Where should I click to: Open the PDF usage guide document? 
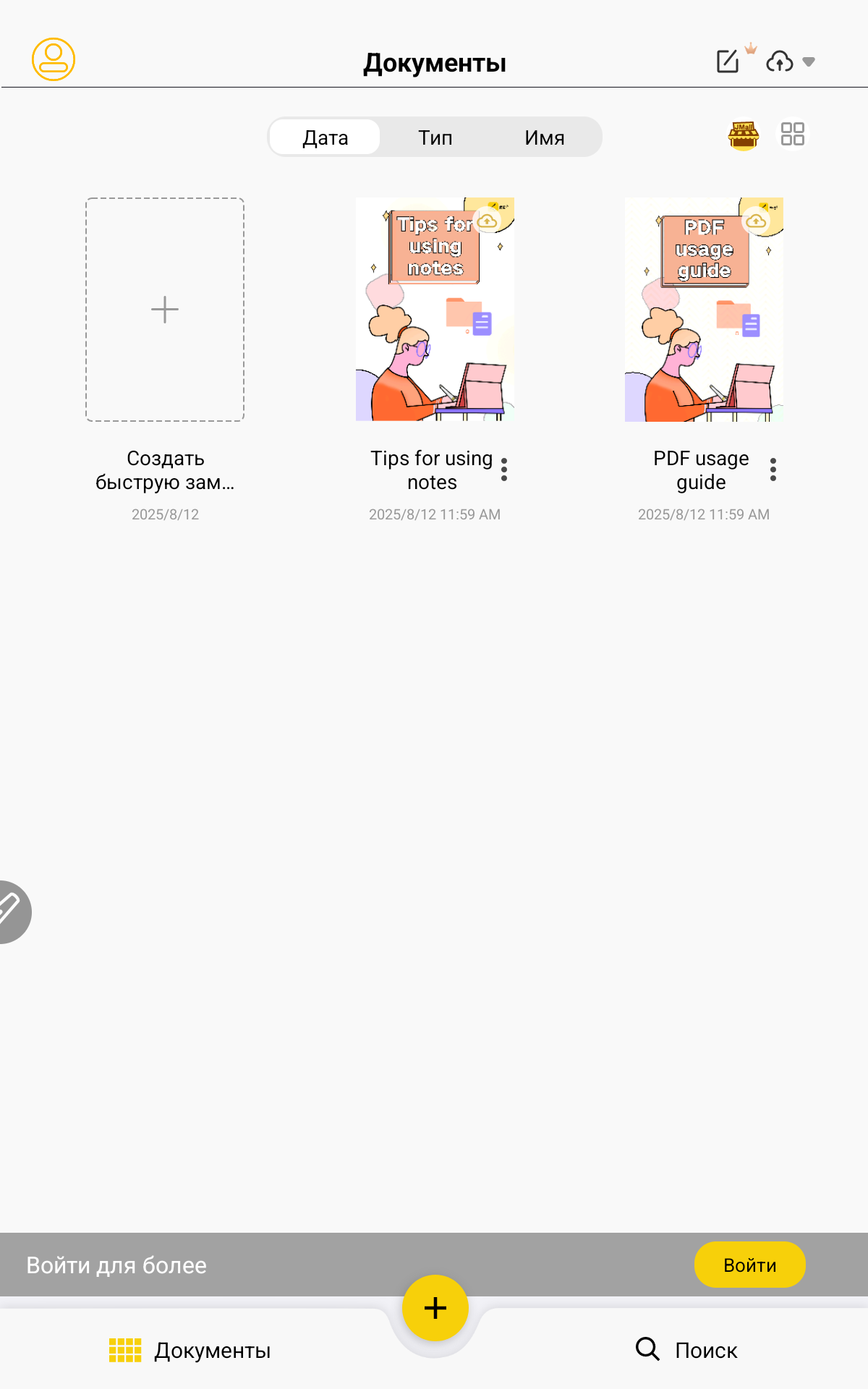pyautogui.click(x=704, y=310)
